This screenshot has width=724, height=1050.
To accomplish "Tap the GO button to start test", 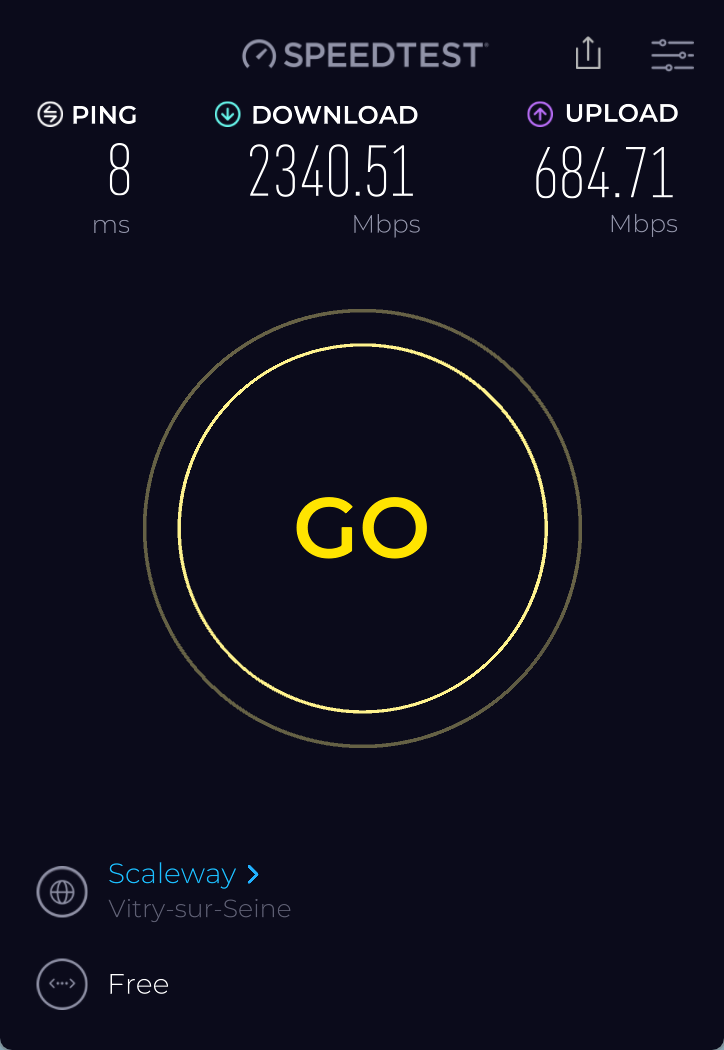I will 362,528.
